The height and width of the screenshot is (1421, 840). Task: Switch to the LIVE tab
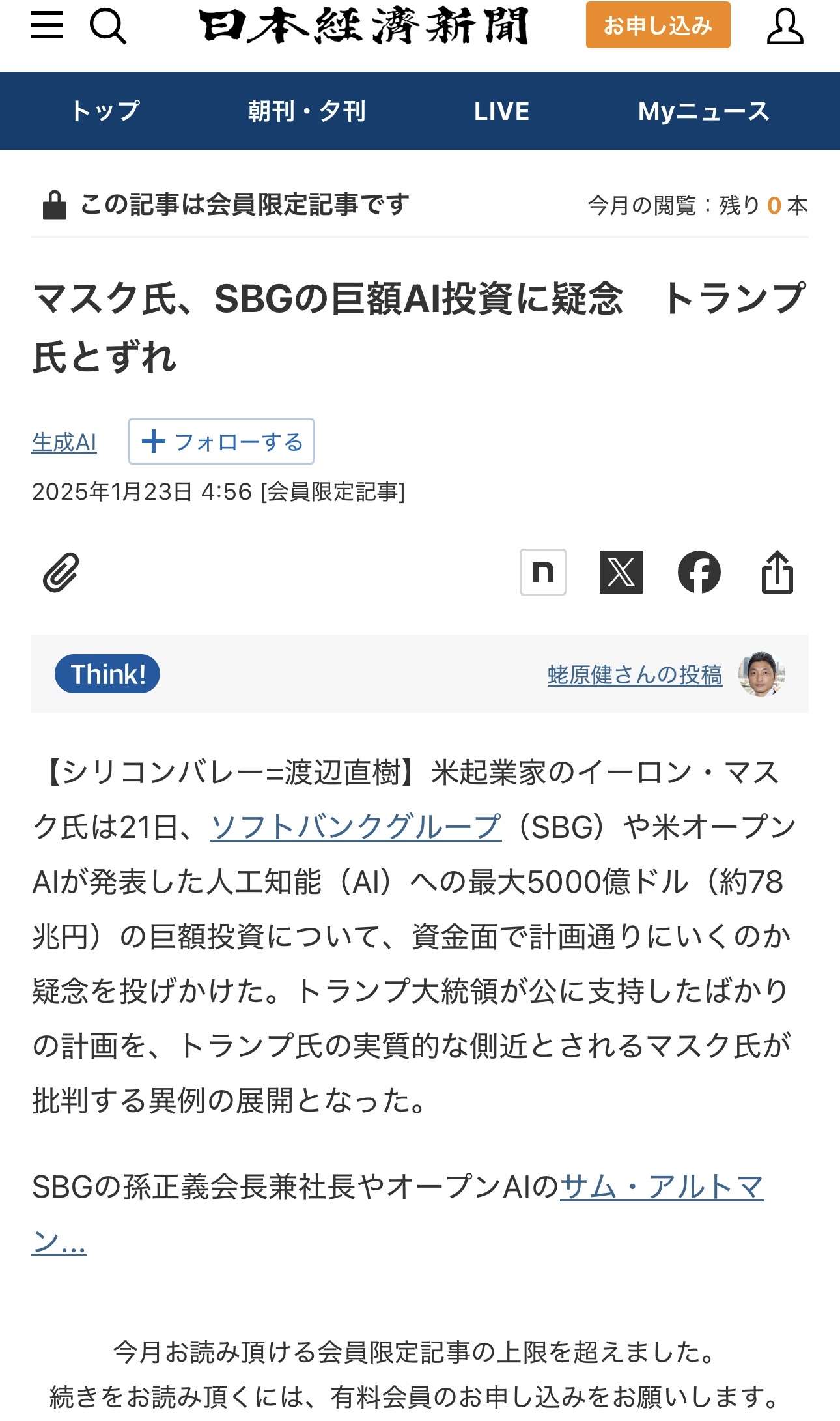(501, 111)
